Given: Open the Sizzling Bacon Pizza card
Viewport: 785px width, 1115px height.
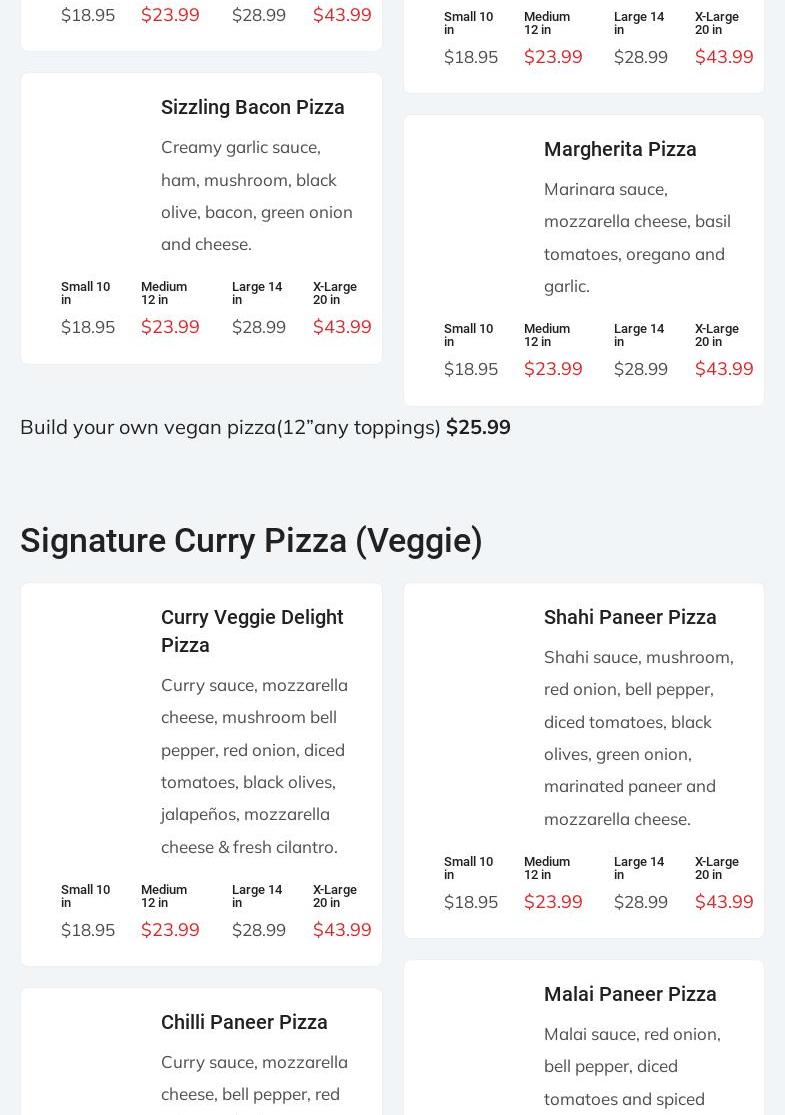Looking at the screenshot, I should (252, 107).
